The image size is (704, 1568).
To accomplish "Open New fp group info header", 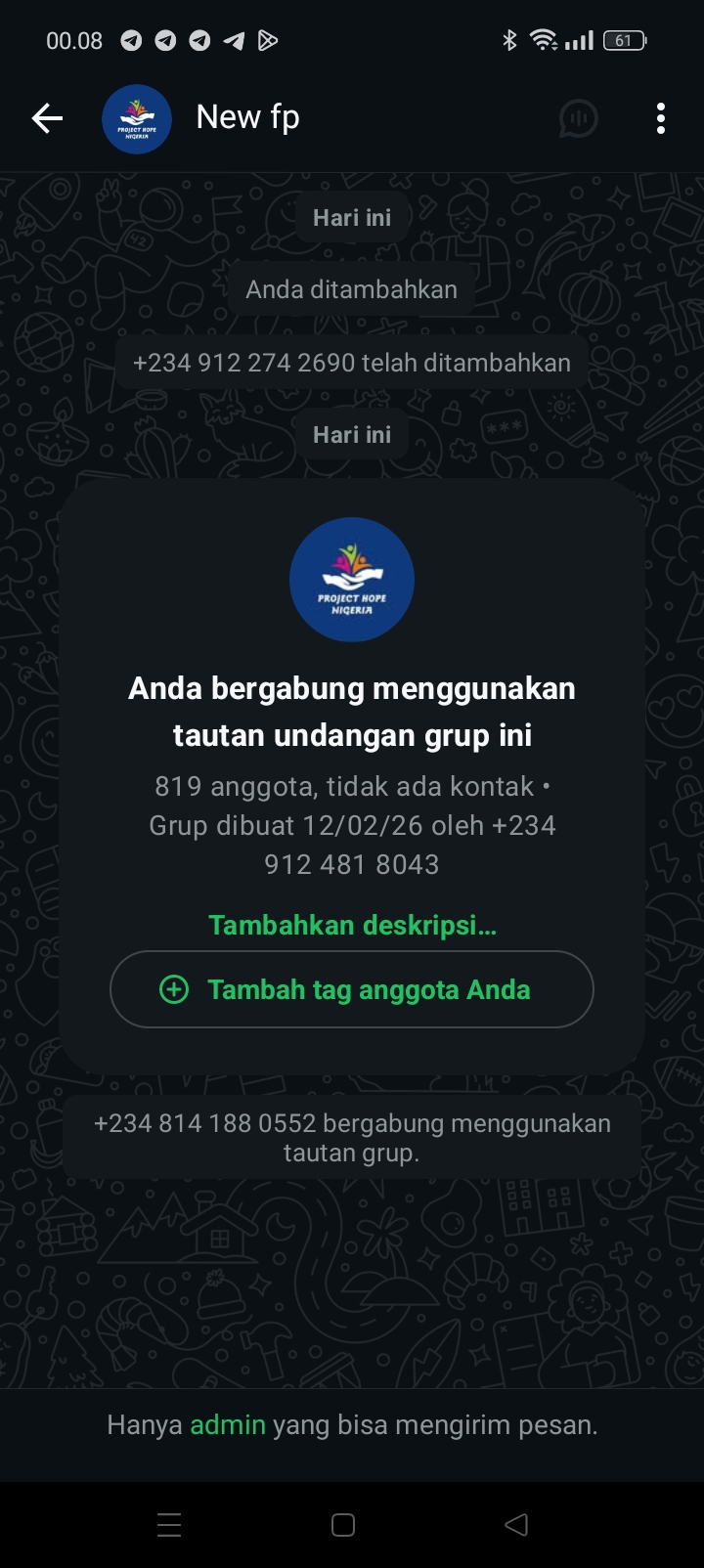I will (247, 117).
